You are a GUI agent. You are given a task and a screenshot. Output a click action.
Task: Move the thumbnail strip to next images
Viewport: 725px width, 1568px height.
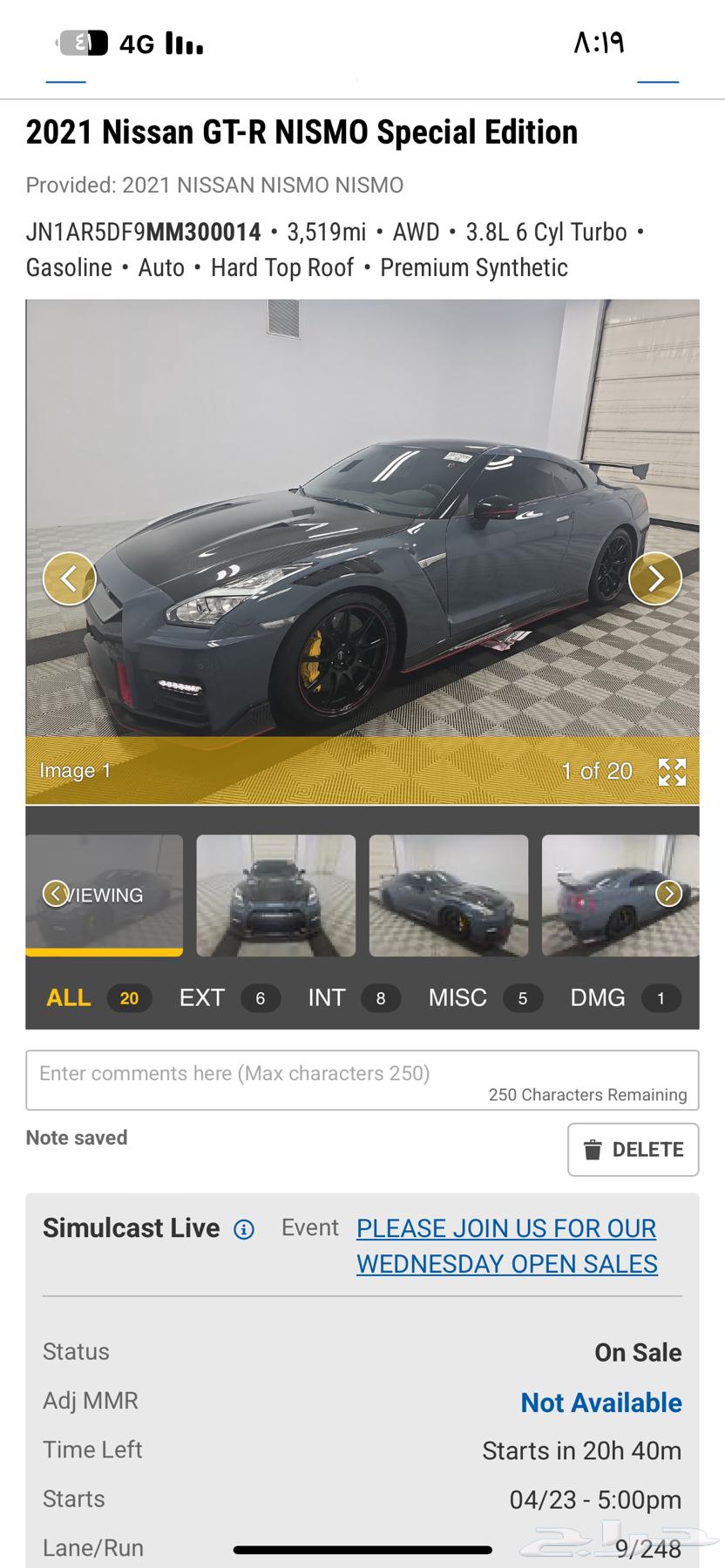[x=668, y=894]
